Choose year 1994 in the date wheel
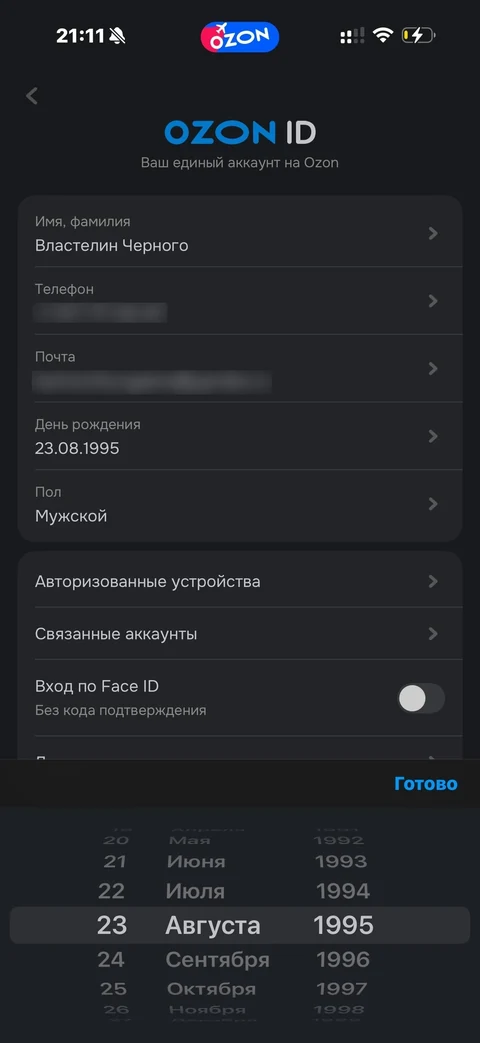Image resolution: width=480 pixels, height=1043 pixels. point(342,891)
